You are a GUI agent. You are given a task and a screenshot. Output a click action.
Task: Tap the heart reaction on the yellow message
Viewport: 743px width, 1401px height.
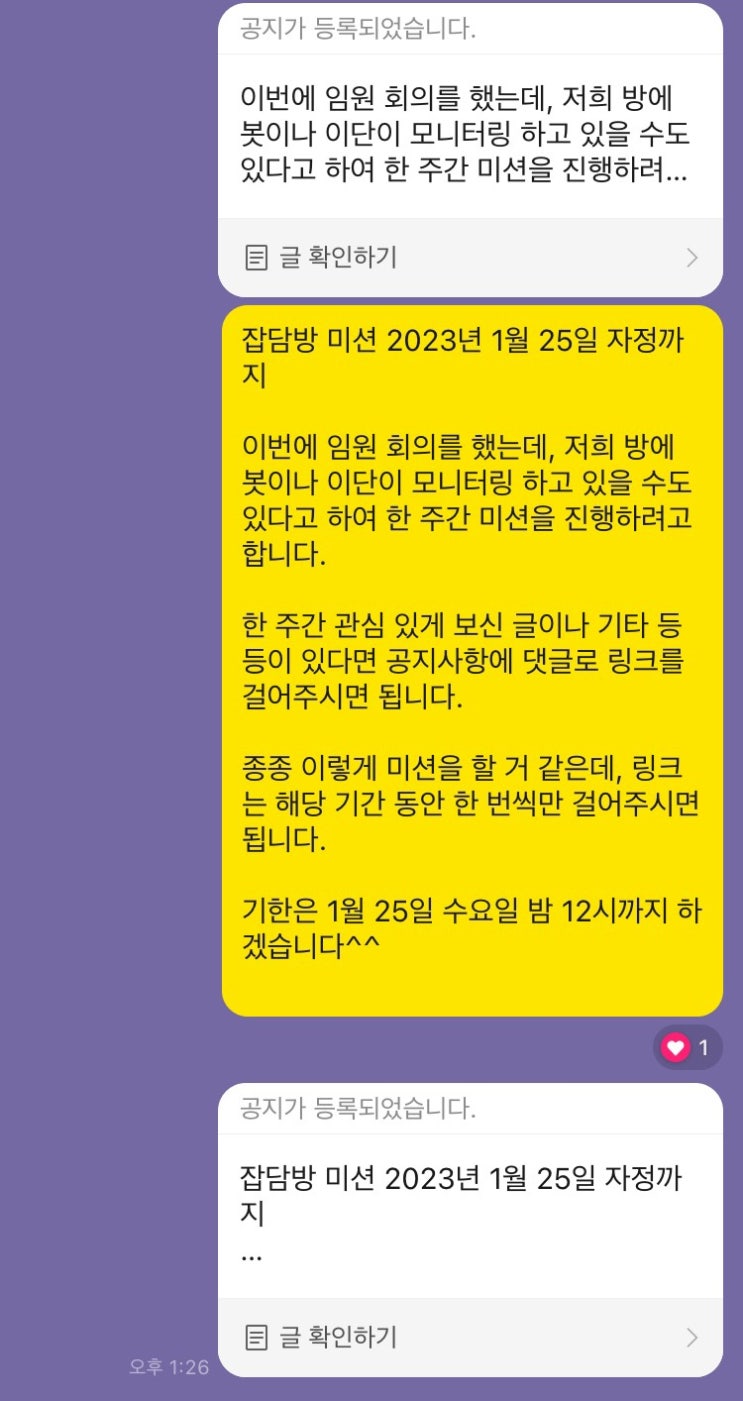[687, 1048]
